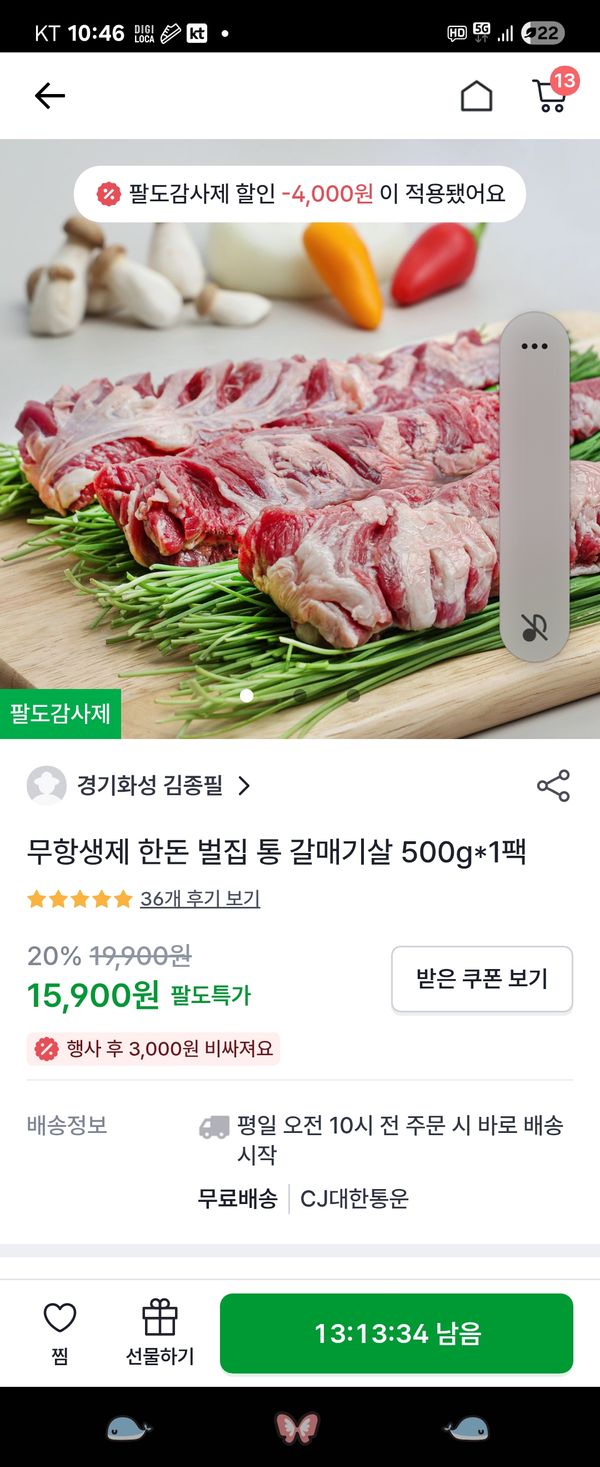Tap the muted music note icon
This screenshot has height=1467, width=600.
point(534,627)
